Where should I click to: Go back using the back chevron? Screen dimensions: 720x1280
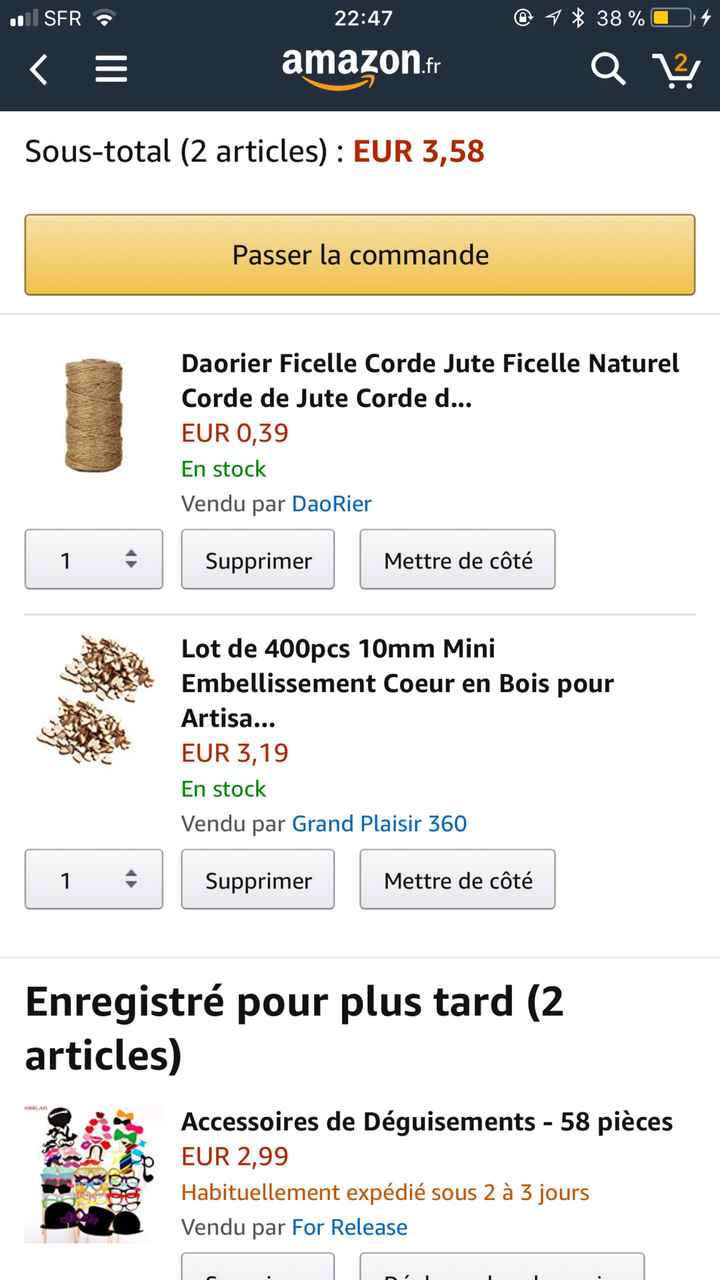pos(38,69)
